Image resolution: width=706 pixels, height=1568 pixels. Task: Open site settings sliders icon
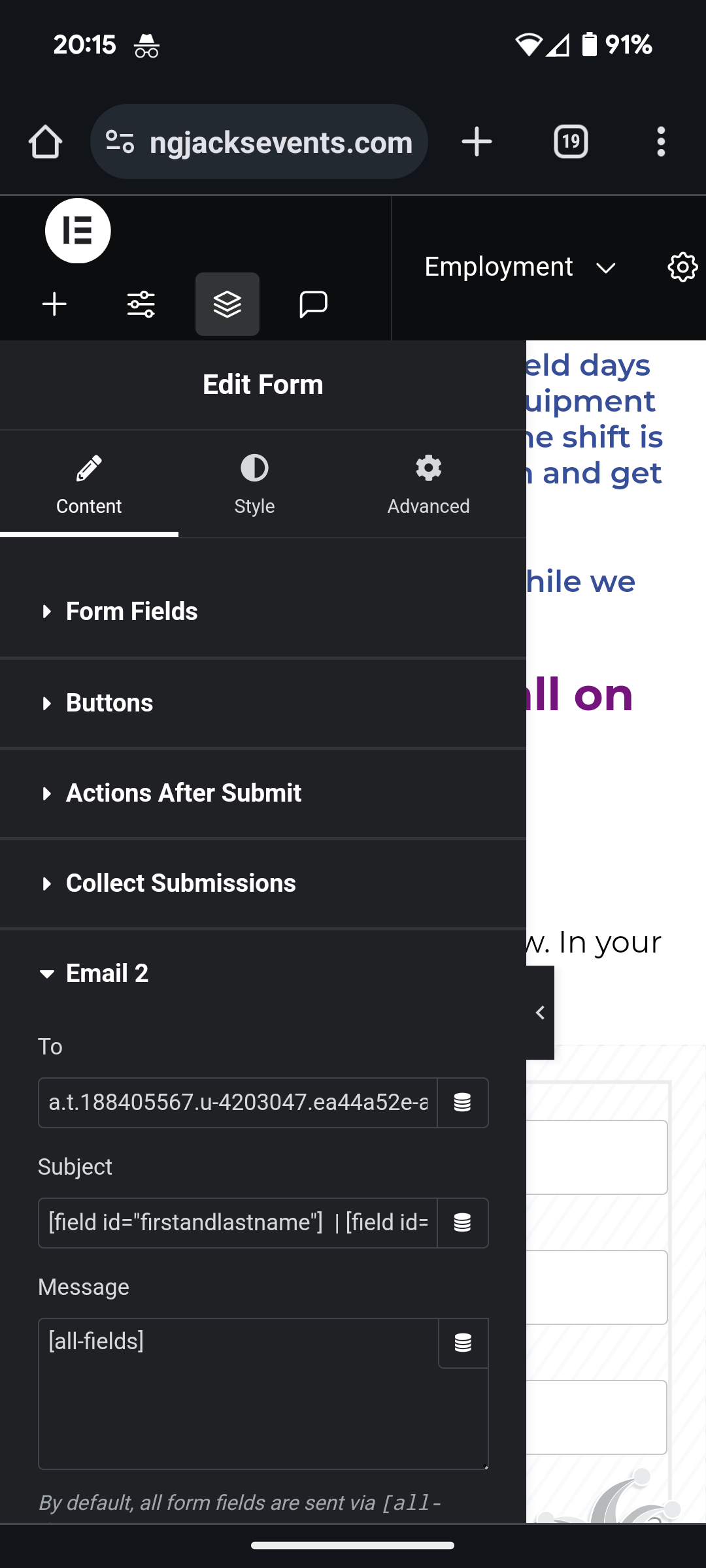(141, 304)
